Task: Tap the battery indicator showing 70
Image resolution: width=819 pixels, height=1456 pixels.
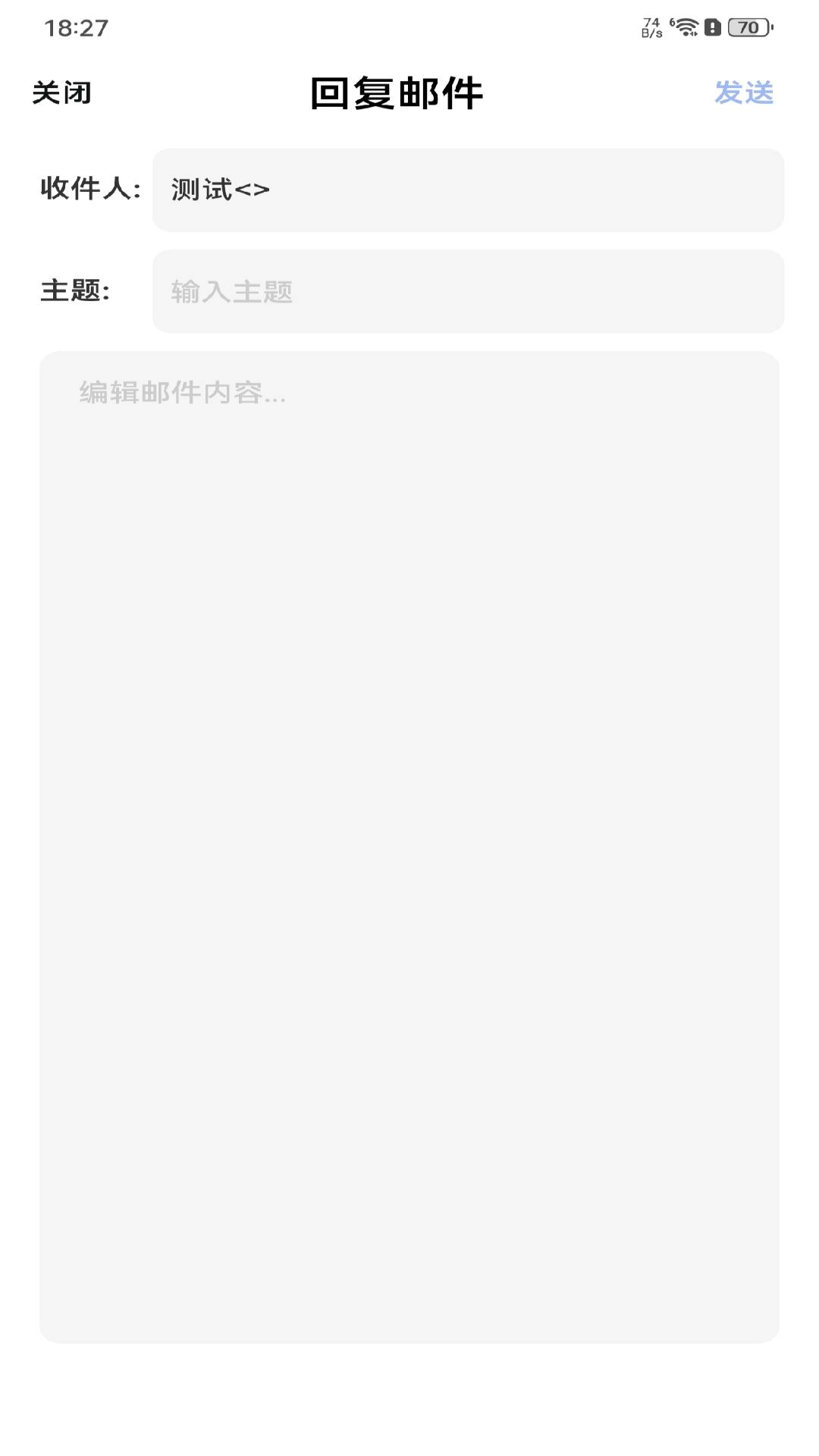Action: coord(746,27)
